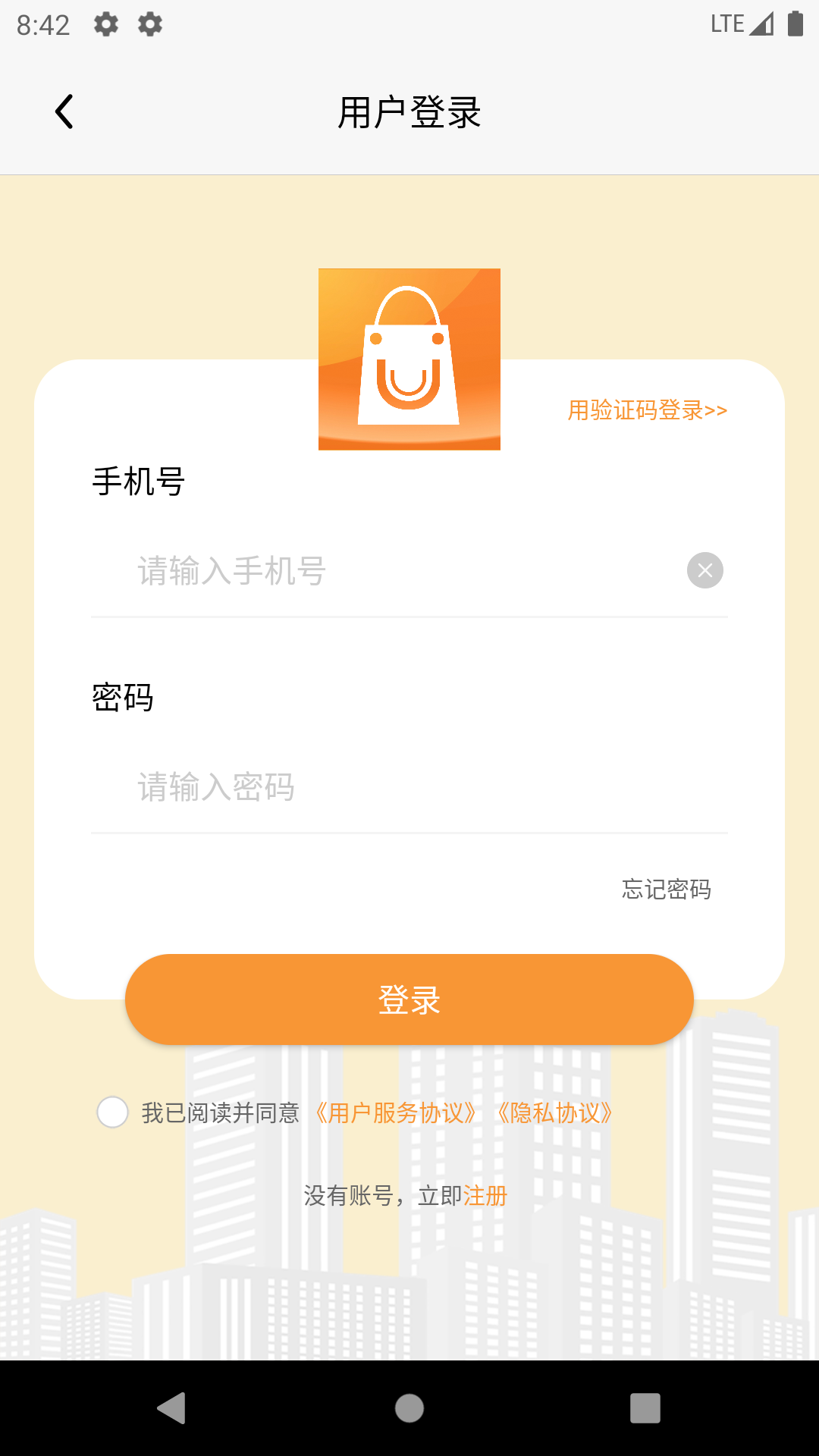Open the 《隐私协议》 link
This screenshot has width=819, height=1456.
click(554, 1113)
